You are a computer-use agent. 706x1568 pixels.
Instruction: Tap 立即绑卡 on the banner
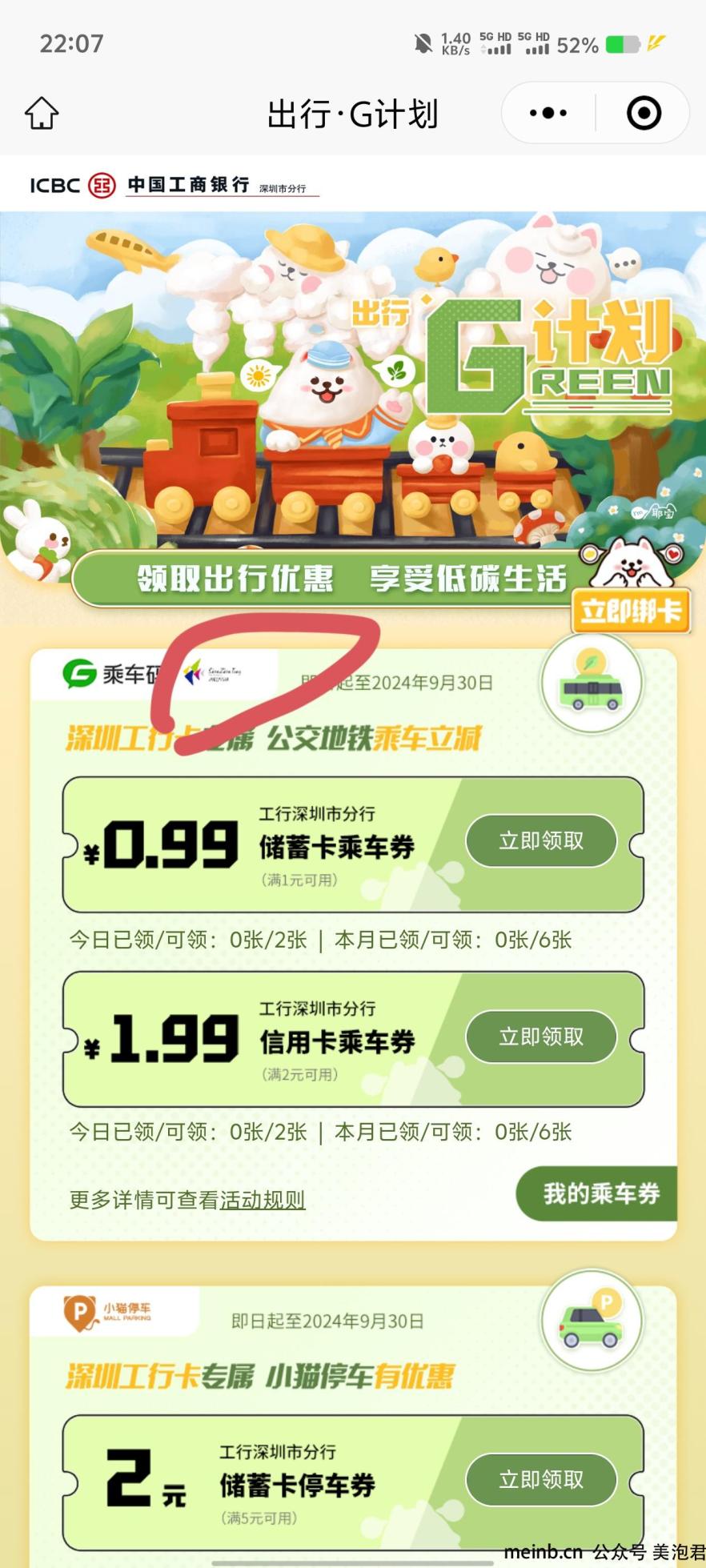pos(631,612)
